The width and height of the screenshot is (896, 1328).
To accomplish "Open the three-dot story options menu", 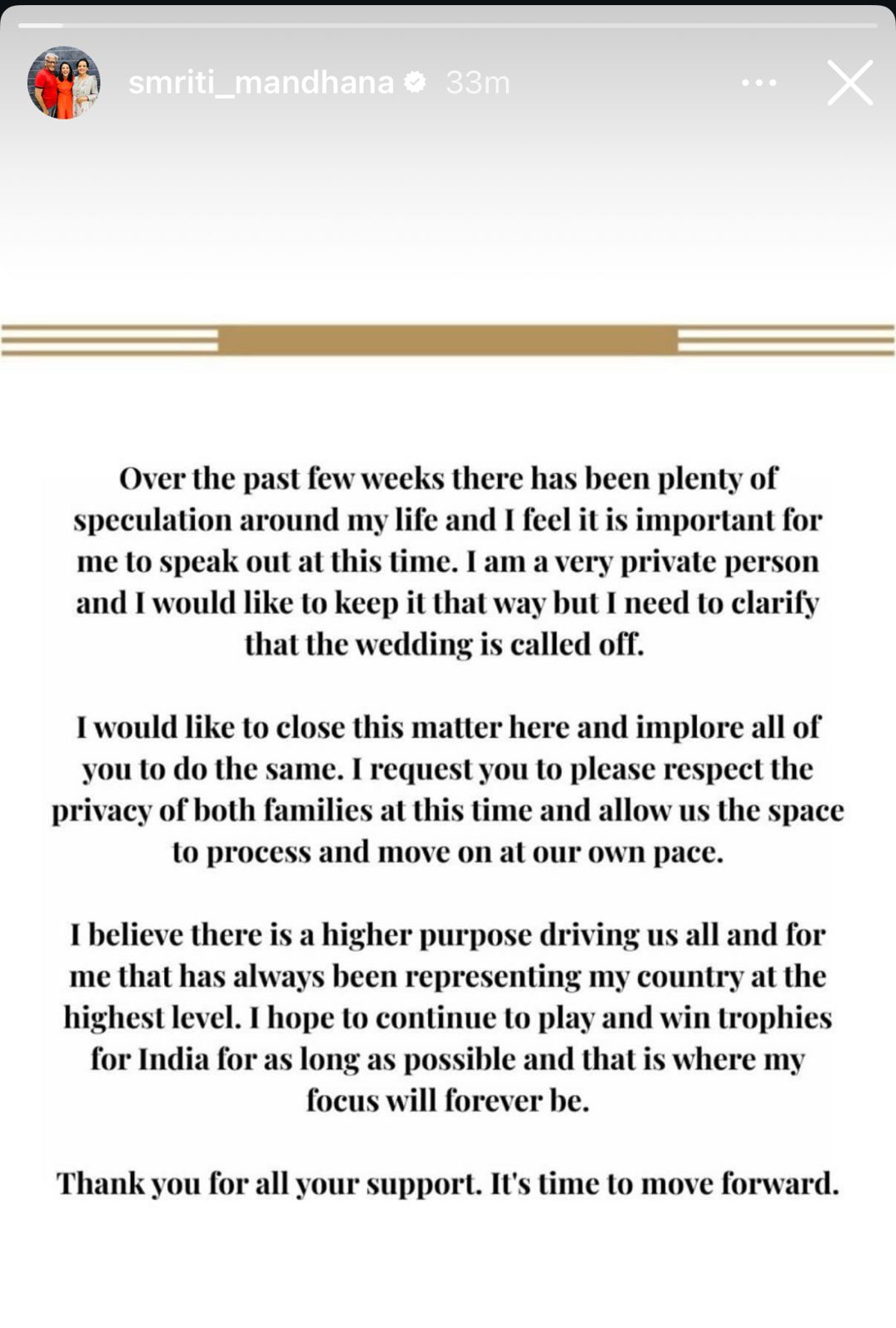I will [759, 83].
